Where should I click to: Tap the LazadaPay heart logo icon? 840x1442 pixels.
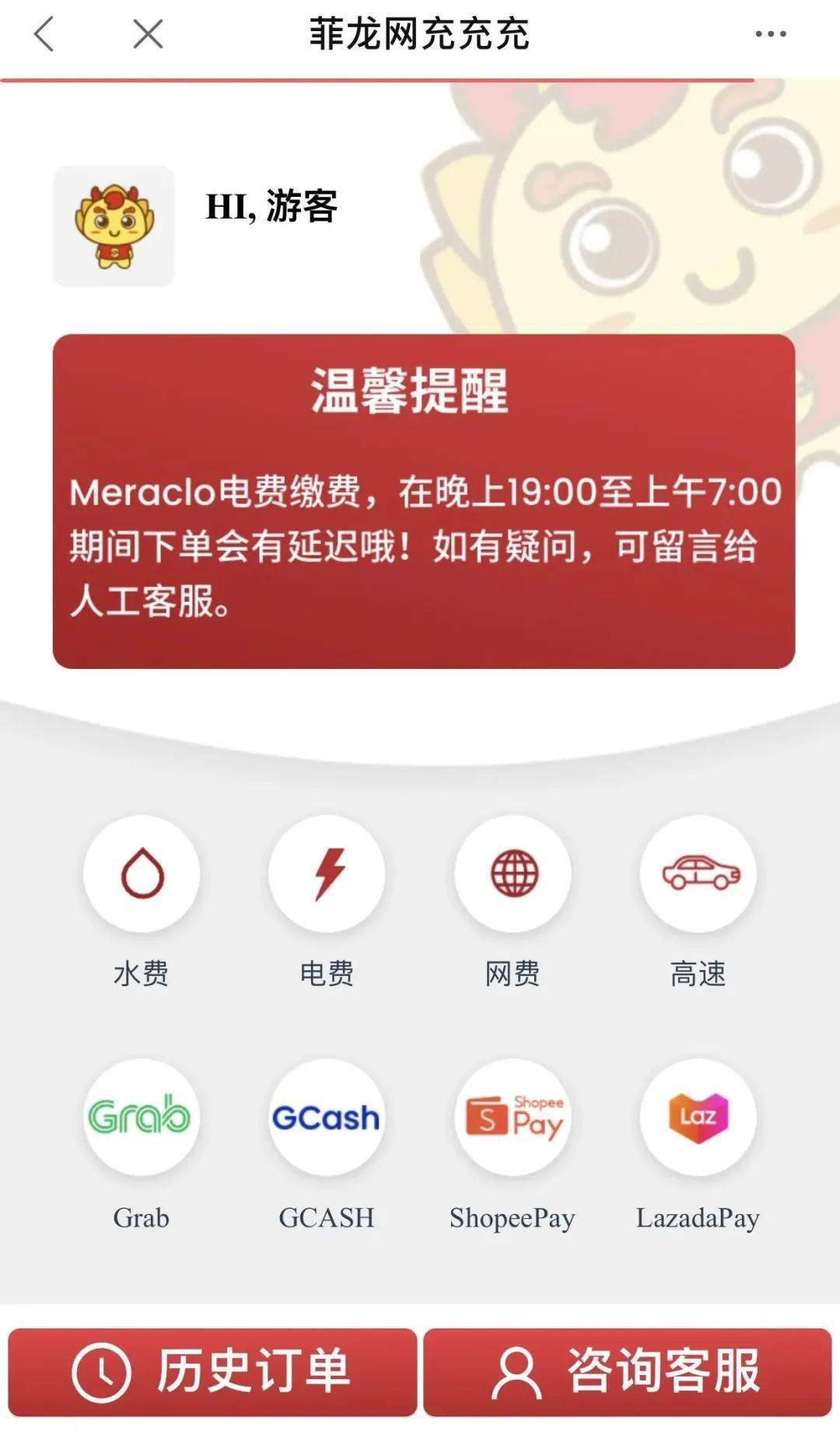698,1118
